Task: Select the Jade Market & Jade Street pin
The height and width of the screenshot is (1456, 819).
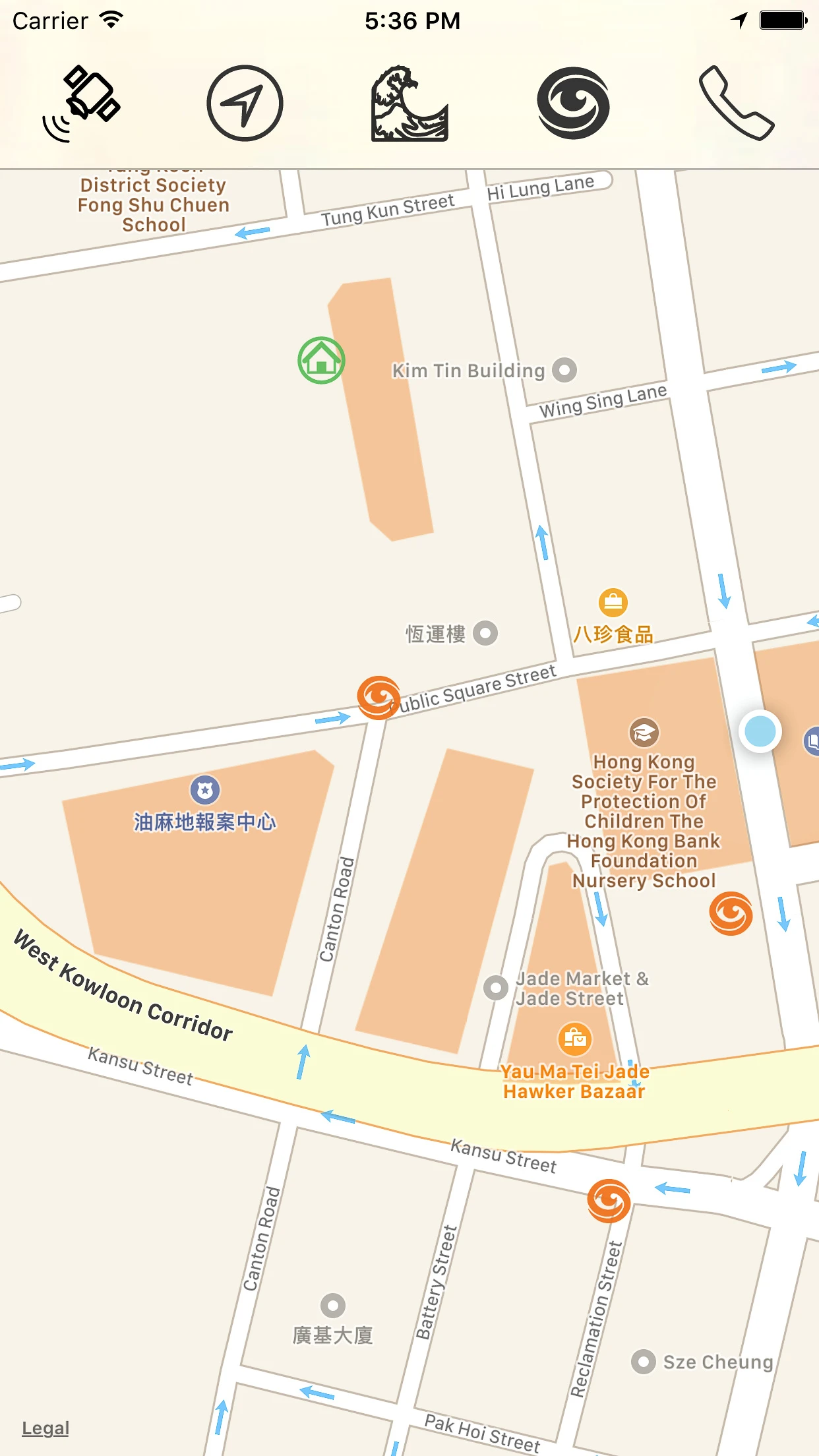Action: click(496, 988)
